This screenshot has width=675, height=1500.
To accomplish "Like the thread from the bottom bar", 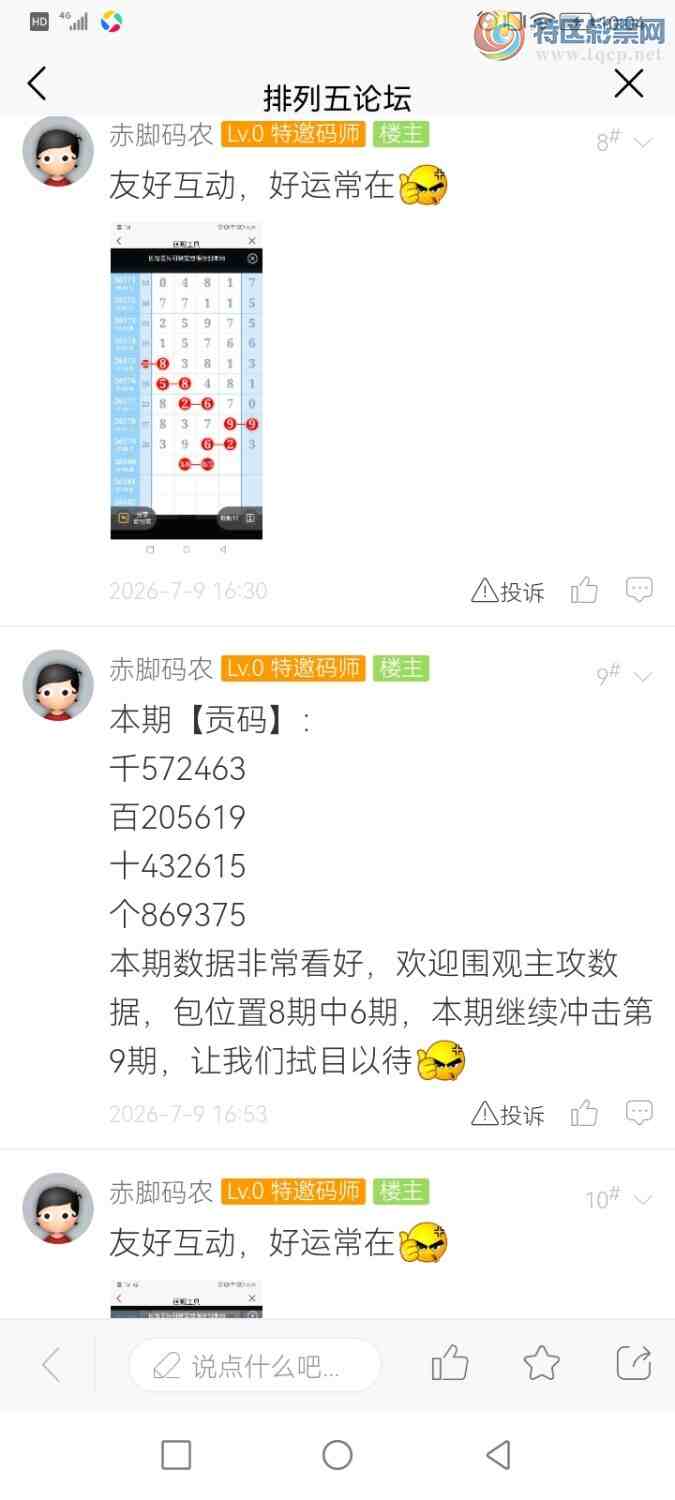I will 450,1363.
